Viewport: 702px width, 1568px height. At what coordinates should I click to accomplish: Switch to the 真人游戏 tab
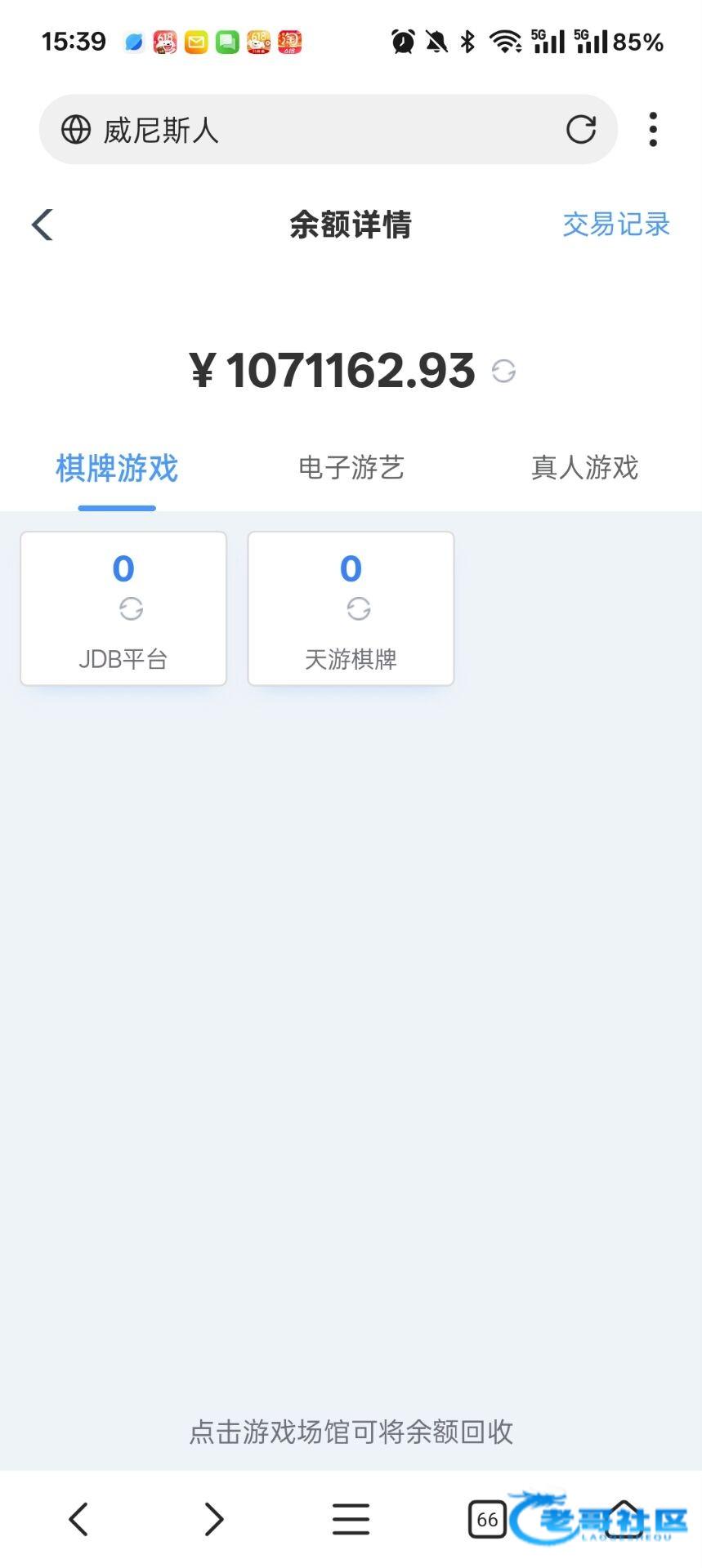coord(584,468)
